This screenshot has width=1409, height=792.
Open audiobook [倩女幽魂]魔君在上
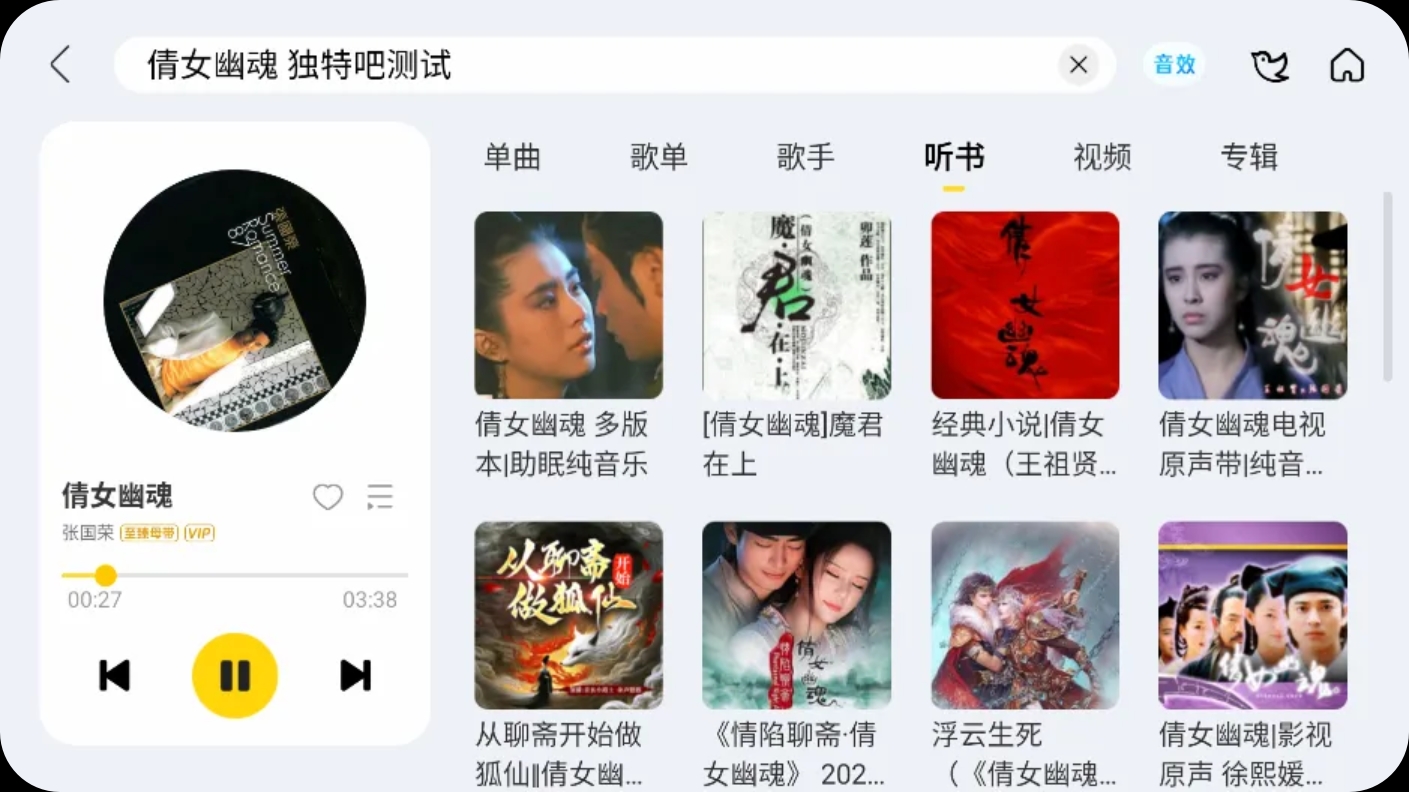(x=796, y=305)
